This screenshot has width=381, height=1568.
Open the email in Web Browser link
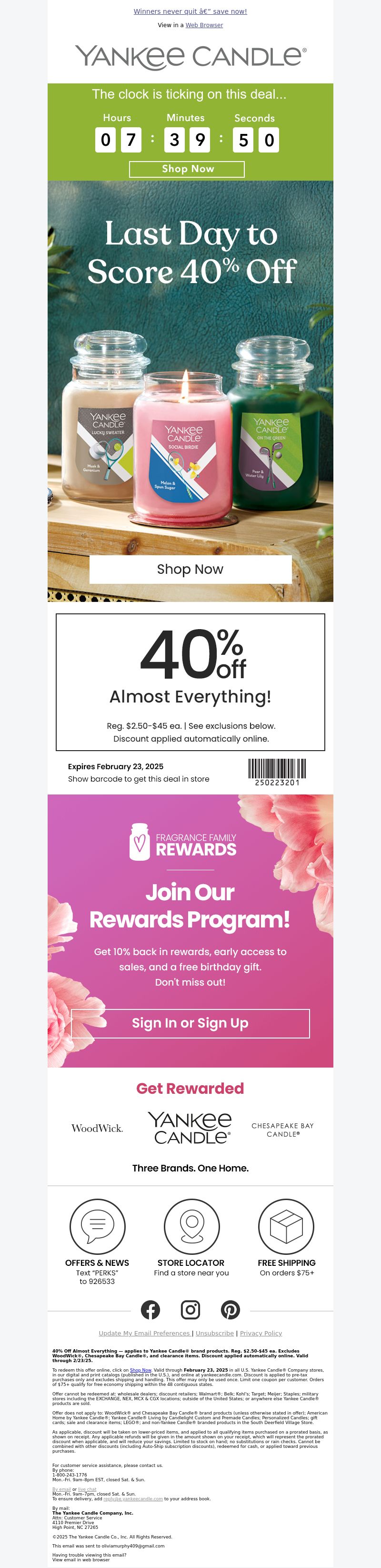[x=204, y=26]
